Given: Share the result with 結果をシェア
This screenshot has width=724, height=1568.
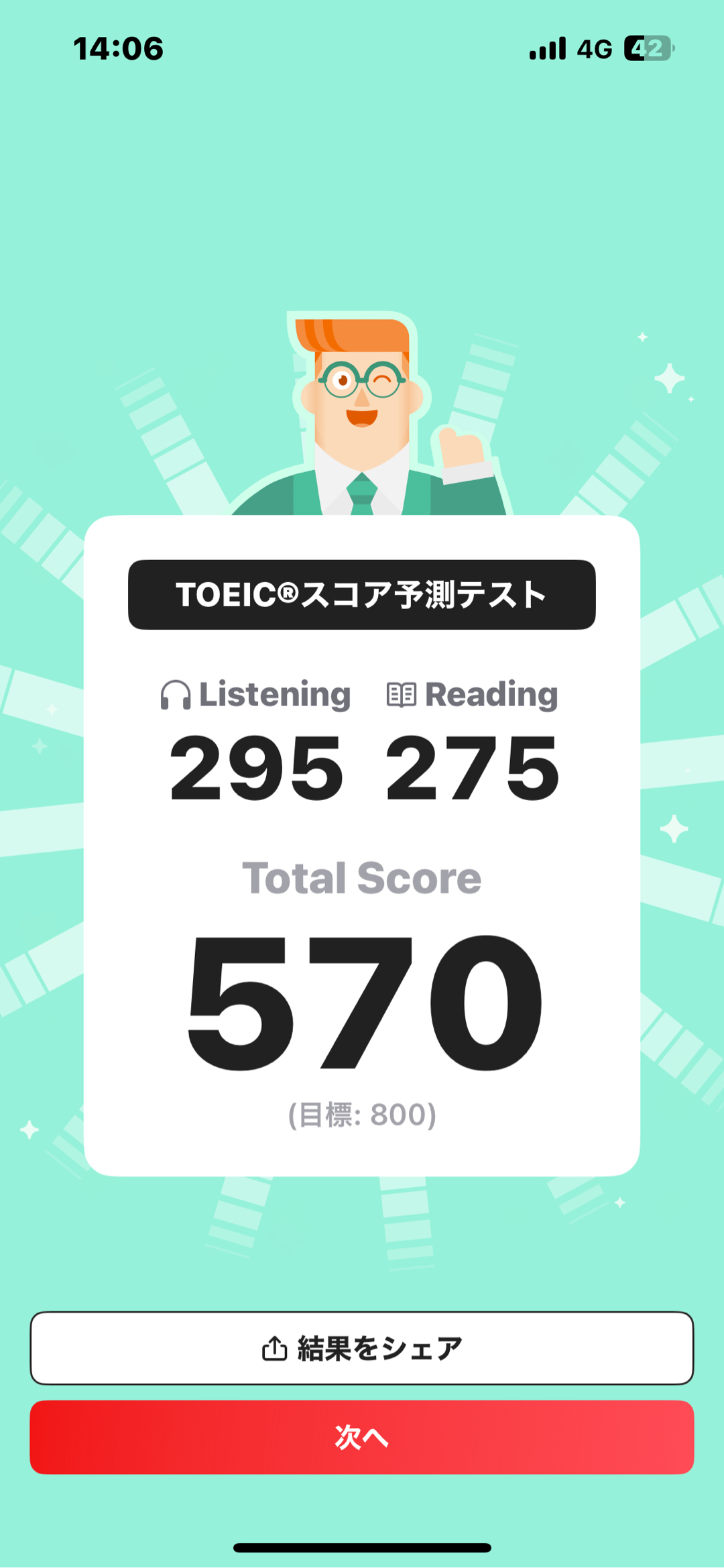Looking at the screenshot, I should [x=362, y=1348].
